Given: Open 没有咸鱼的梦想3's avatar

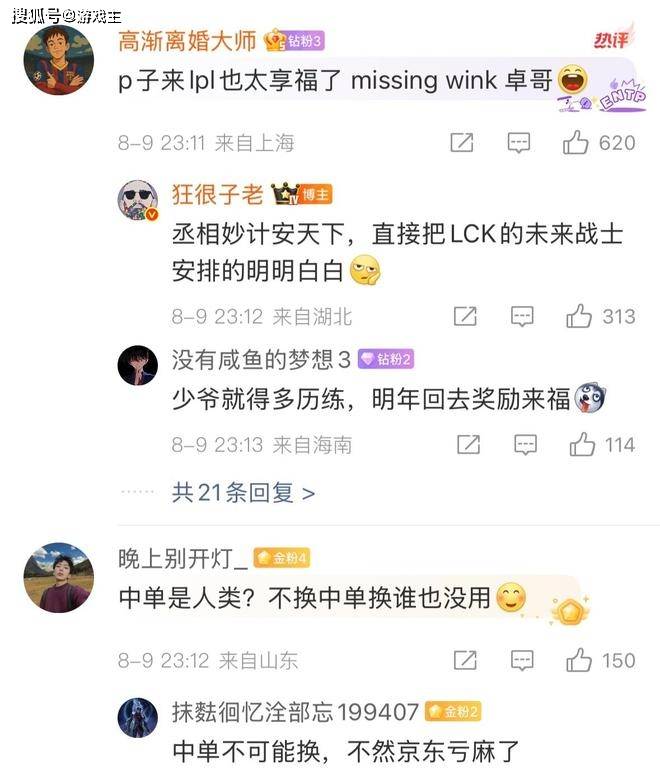Looking at the screenshot, I should coord(138,365).
